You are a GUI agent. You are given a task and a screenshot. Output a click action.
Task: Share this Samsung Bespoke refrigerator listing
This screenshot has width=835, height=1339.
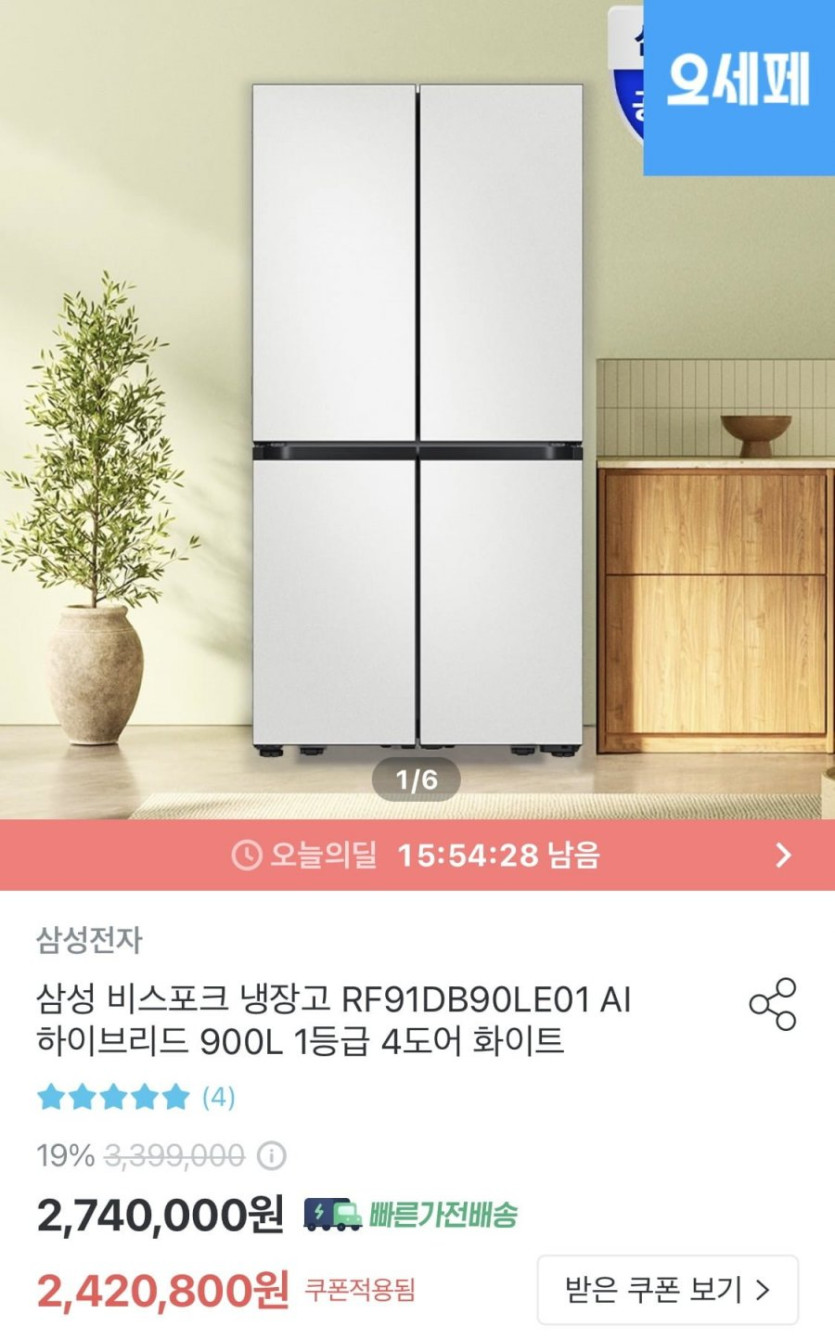click(x=772, y=1005)
